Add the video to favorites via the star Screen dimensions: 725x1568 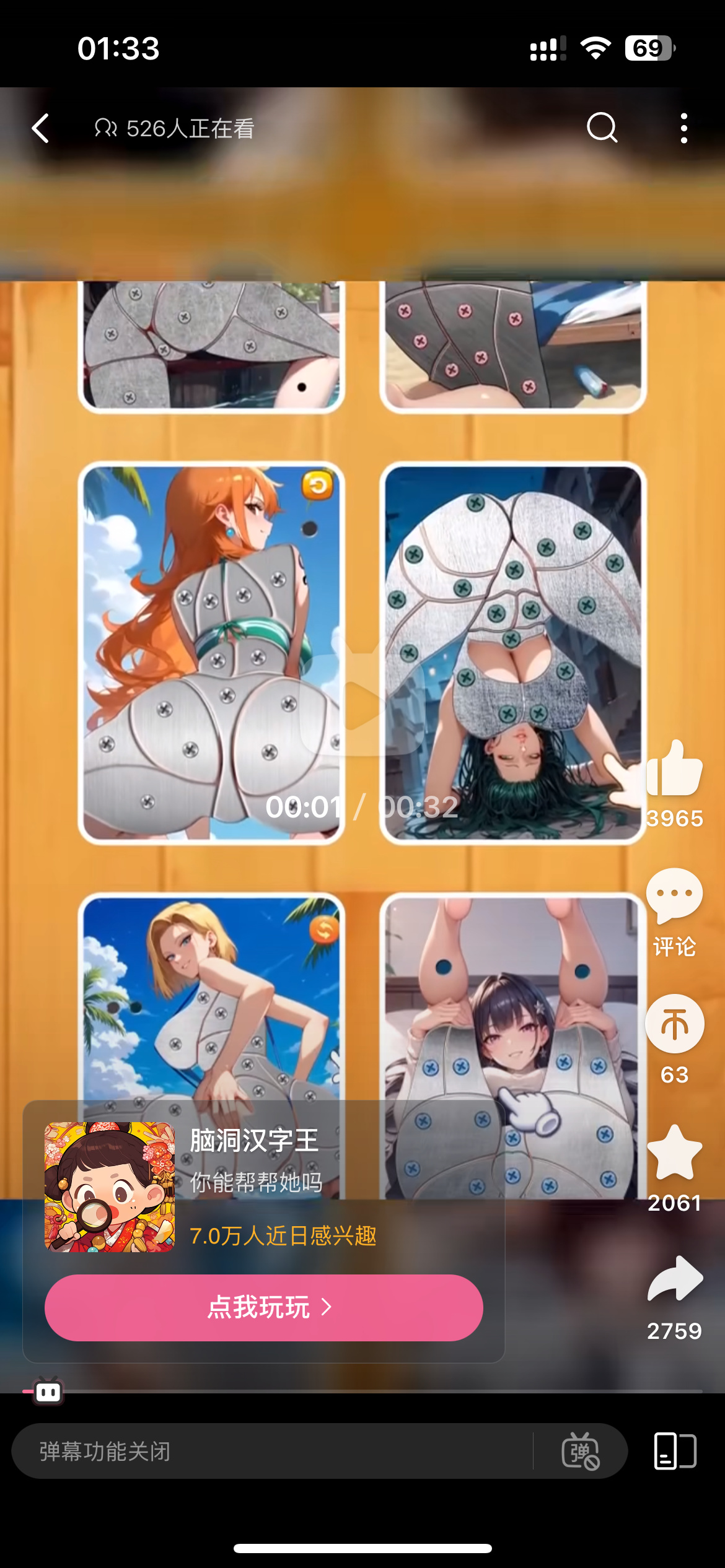(674, 1152)
